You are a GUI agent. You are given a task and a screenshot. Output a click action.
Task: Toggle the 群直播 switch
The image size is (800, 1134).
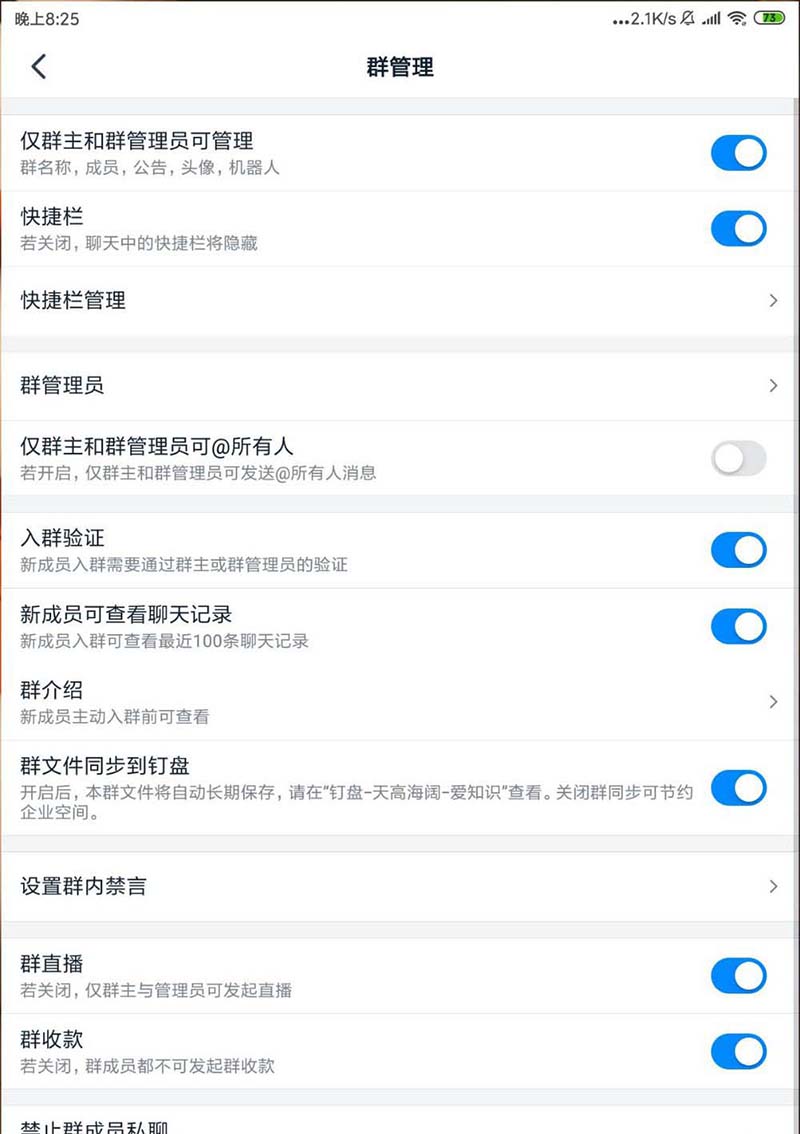[x=738, y=976]
